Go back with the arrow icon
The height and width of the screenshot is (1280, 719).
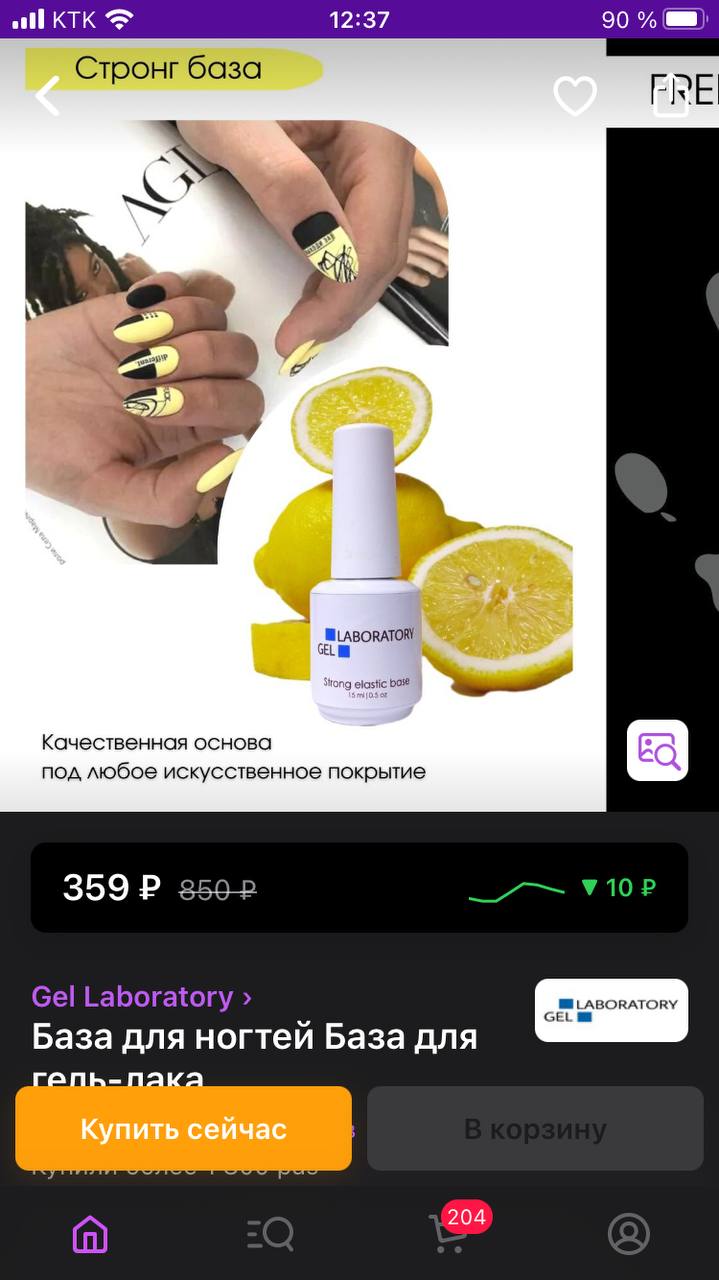(x=47, y=96)
